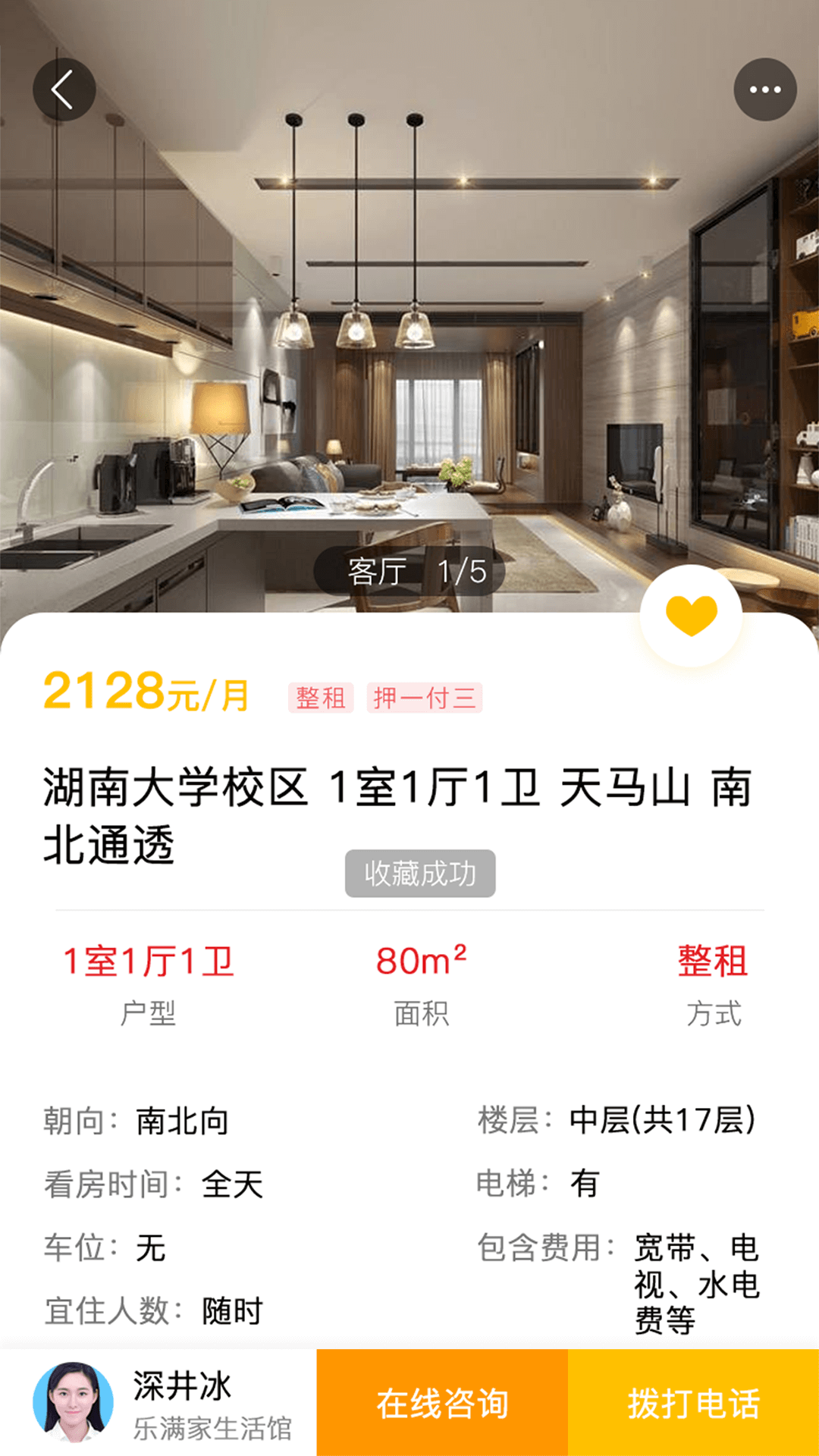This screenshot has width=819, height=1456.
Task: Remove listing from favorites via heart icon
Action: [x=691, y=615]
